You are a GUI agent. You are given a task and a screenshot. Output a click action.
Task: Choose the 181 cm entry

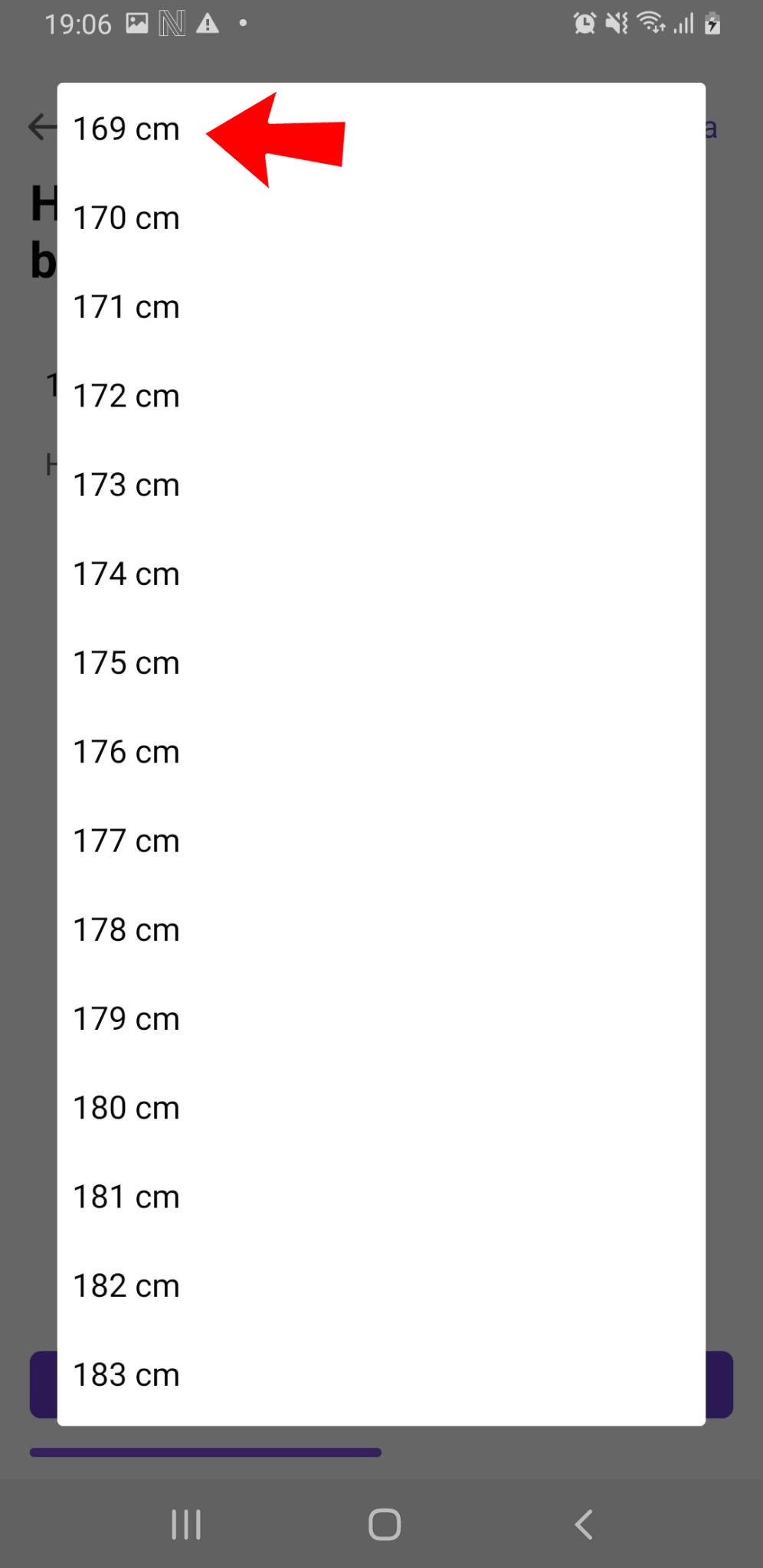(x=126, y=1197)
